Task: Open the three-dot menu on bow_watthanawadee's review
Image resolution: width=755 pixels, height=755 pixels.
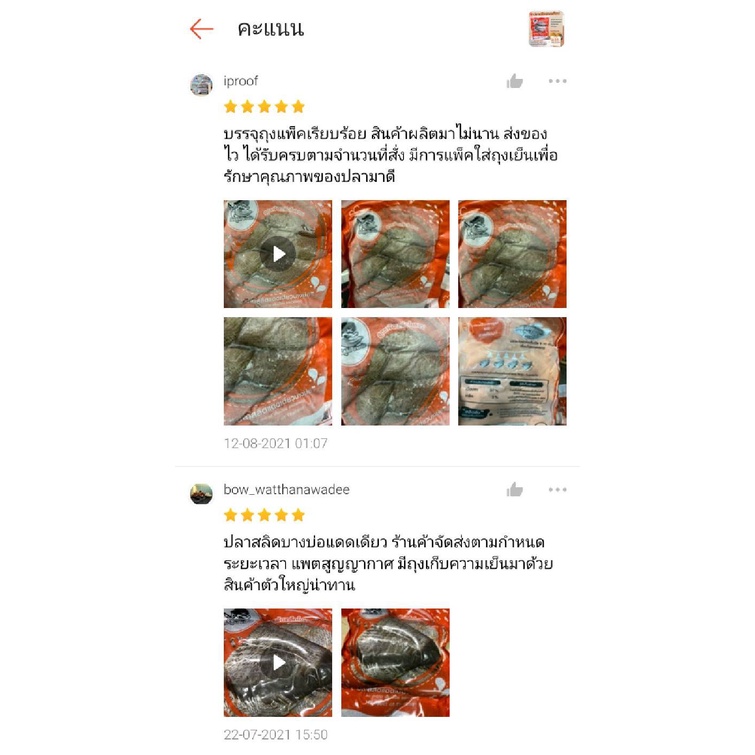Action: (557, 490)
